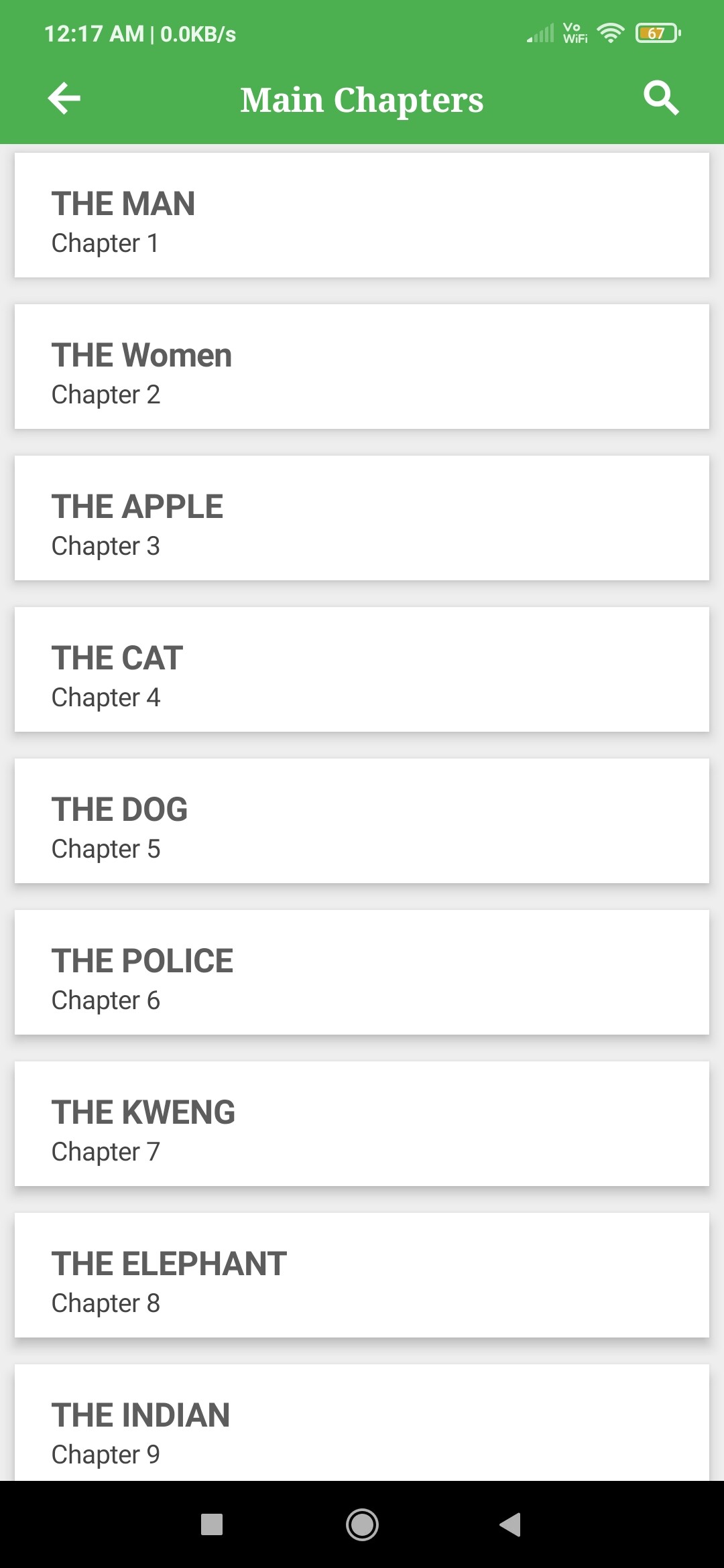Open THE POLICE Chapter 6

coord(362,972)
